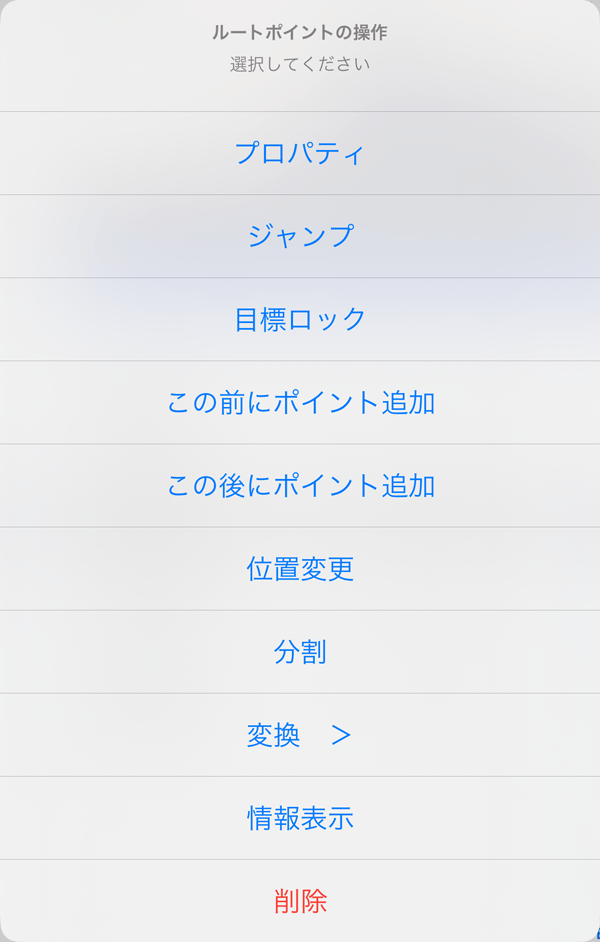This screenshot has width=600, height=942.
Task: Tap この前にポイント追加
Action: click(300, 402)
